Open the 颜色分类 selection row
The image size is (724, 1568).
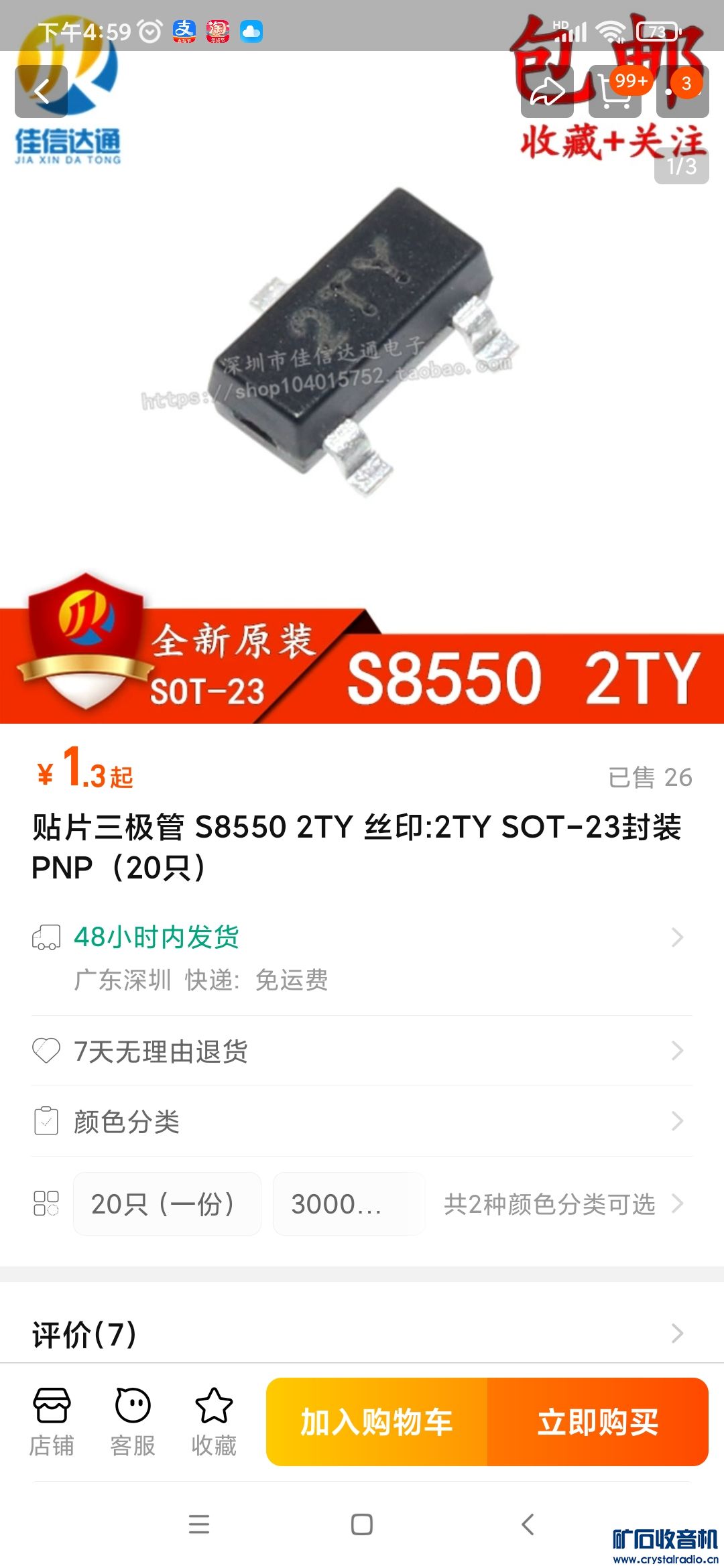coord(362,1121)
